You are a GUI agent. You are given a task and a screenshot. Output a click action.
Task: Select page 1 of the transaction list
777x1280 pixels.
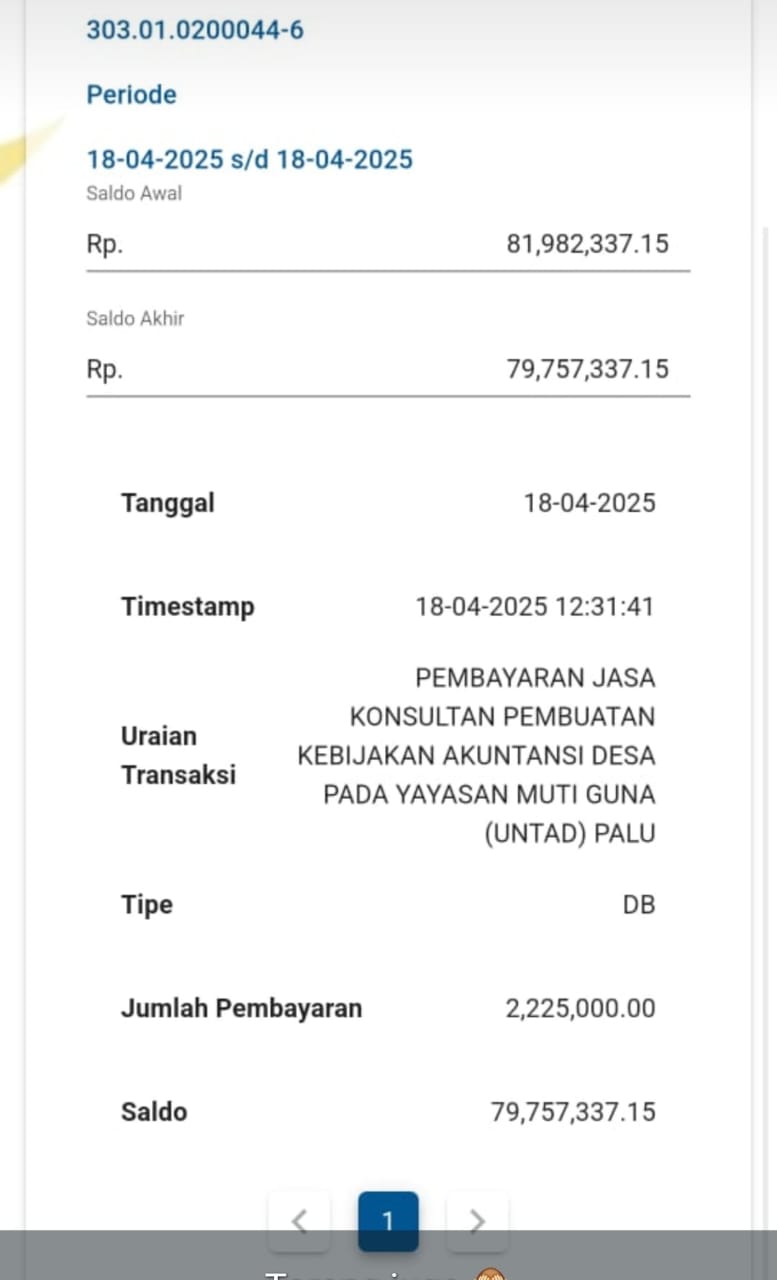tap(388, 1220)
